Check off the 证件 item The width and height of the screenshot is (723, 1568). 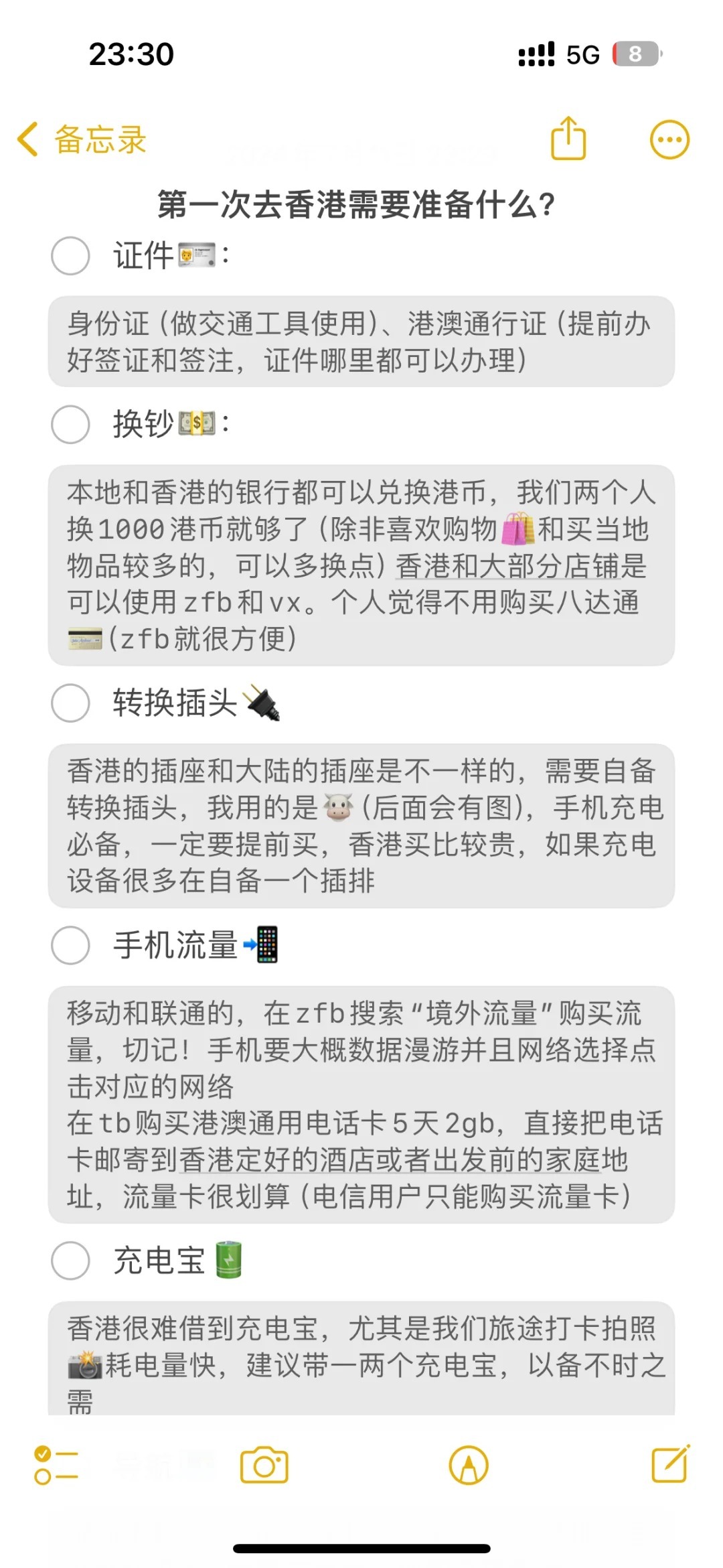pyautogui.click(x=70, y=255)
